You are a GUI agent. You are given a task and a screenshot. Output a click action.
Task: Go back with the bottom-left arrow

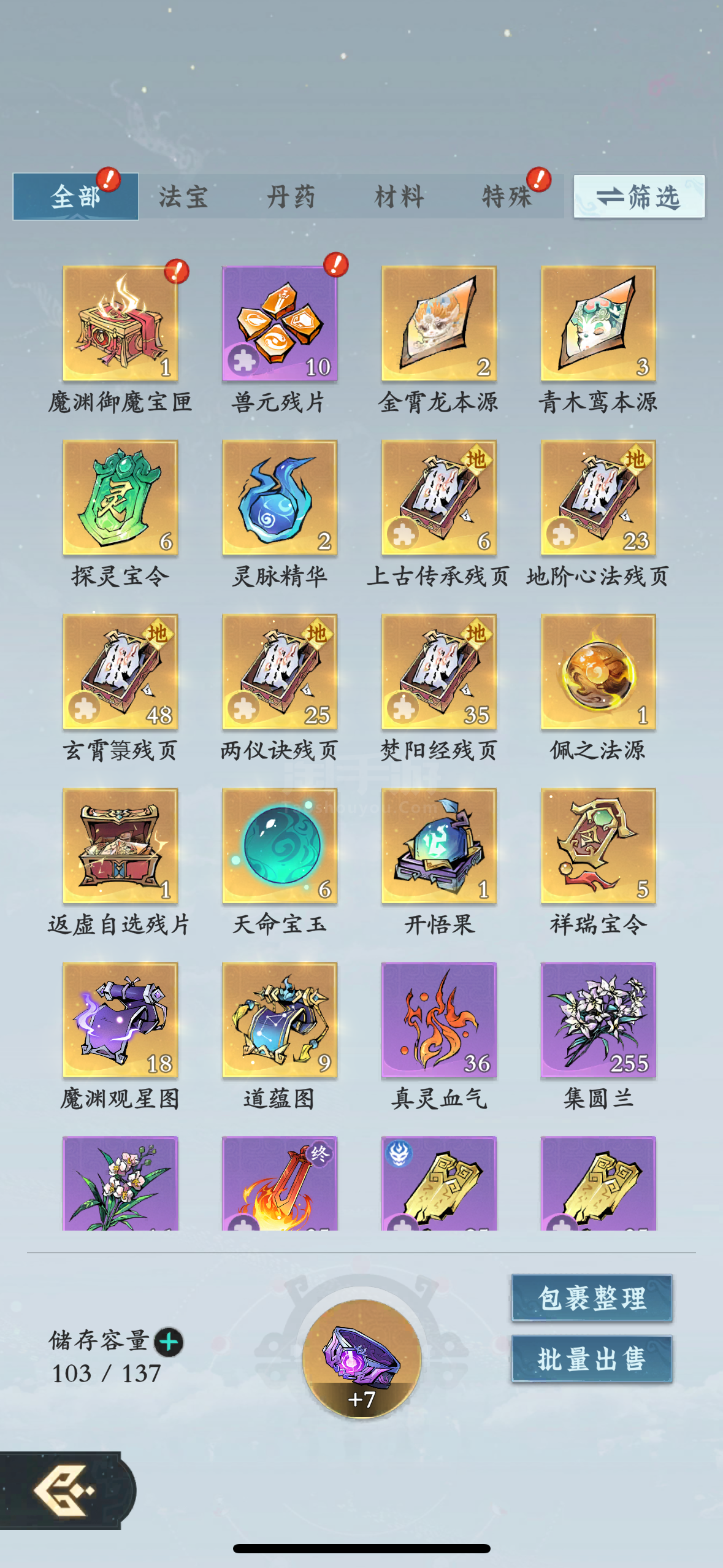point(64,1490)
